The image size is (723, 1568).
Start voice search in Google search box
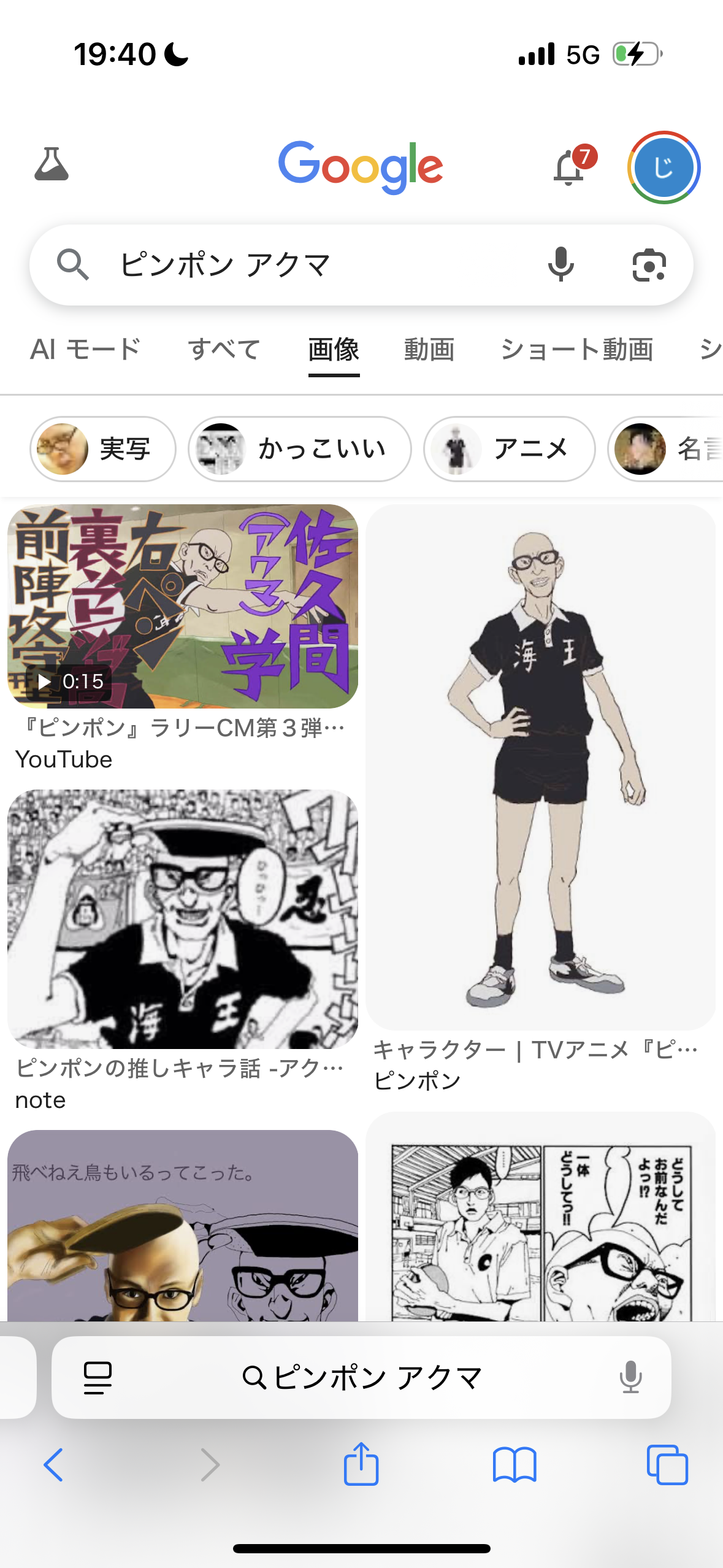click(560, 265)
